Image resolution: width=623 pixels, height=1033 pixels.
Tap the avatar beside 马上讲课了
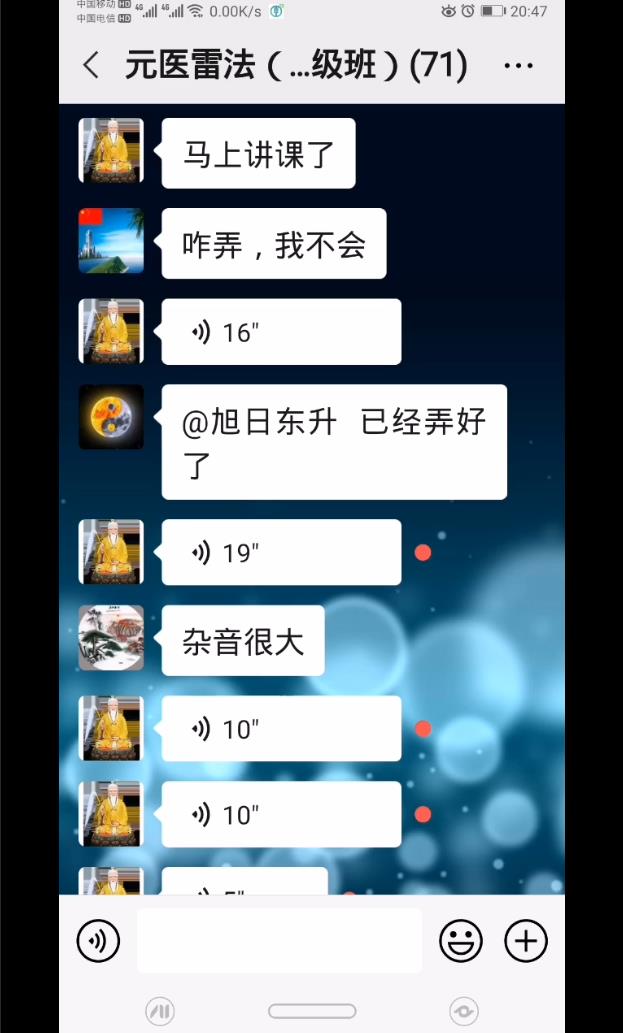111,151
